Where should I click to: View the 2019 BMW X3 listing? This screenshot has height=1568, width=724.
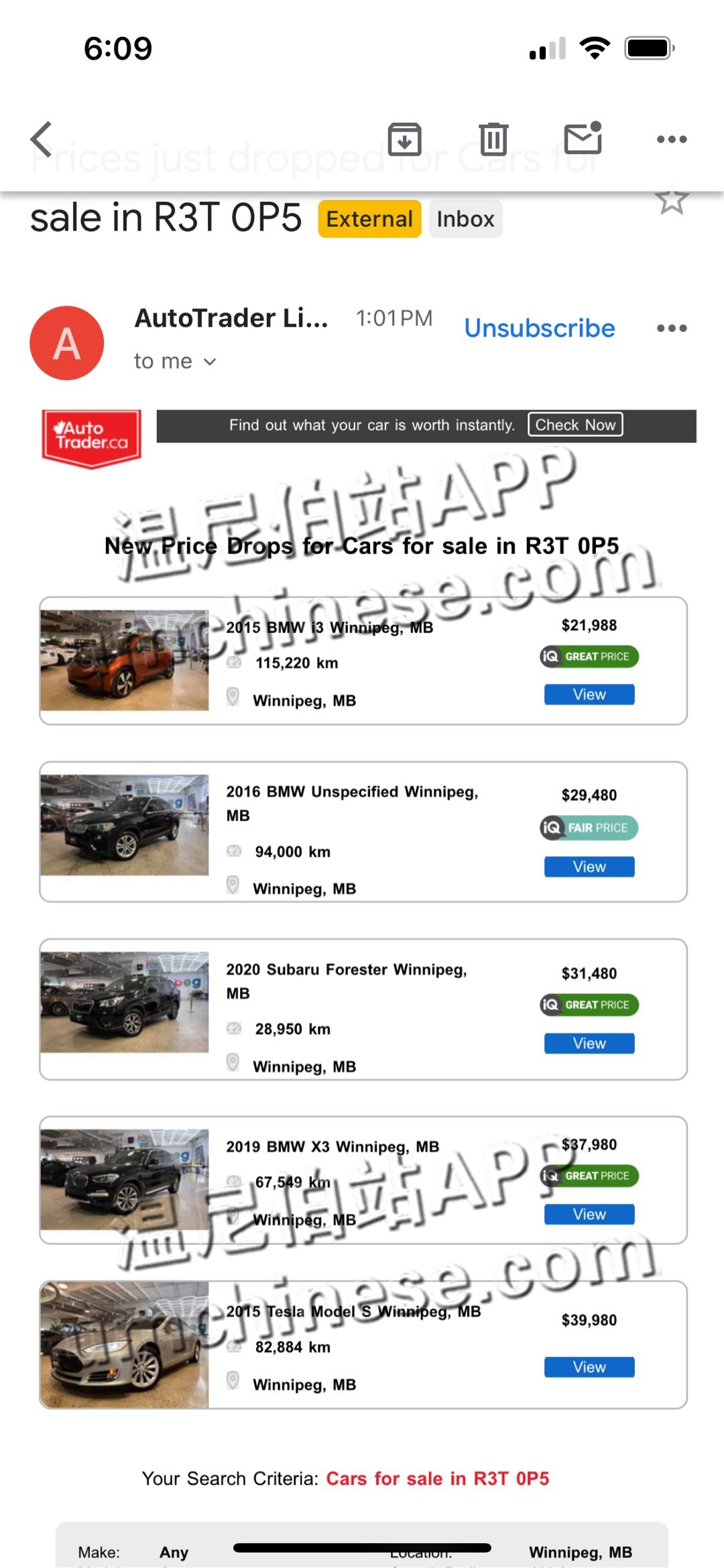click(x=589, y=1214)
